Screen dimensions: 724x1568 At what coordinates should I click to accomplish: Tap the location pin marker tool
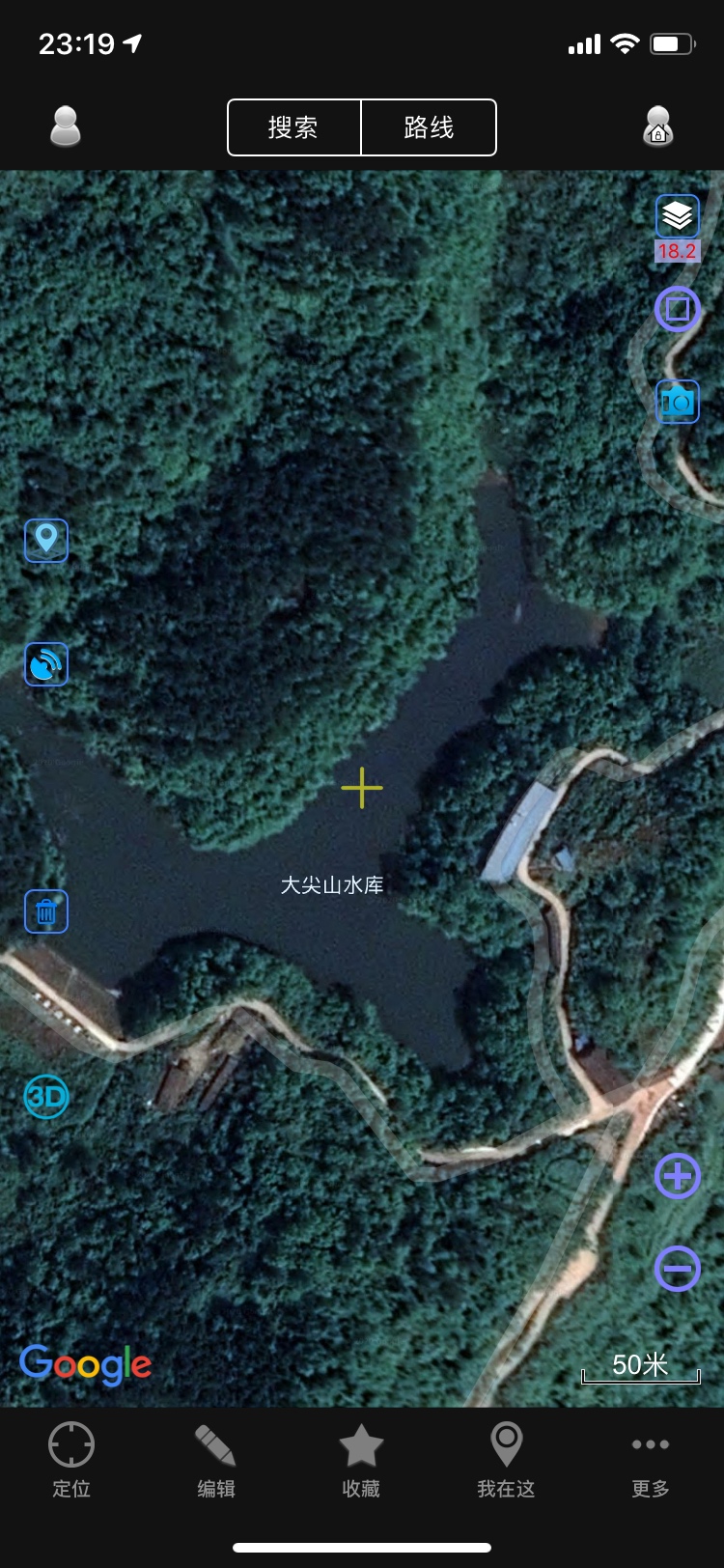tap(46, 540)
